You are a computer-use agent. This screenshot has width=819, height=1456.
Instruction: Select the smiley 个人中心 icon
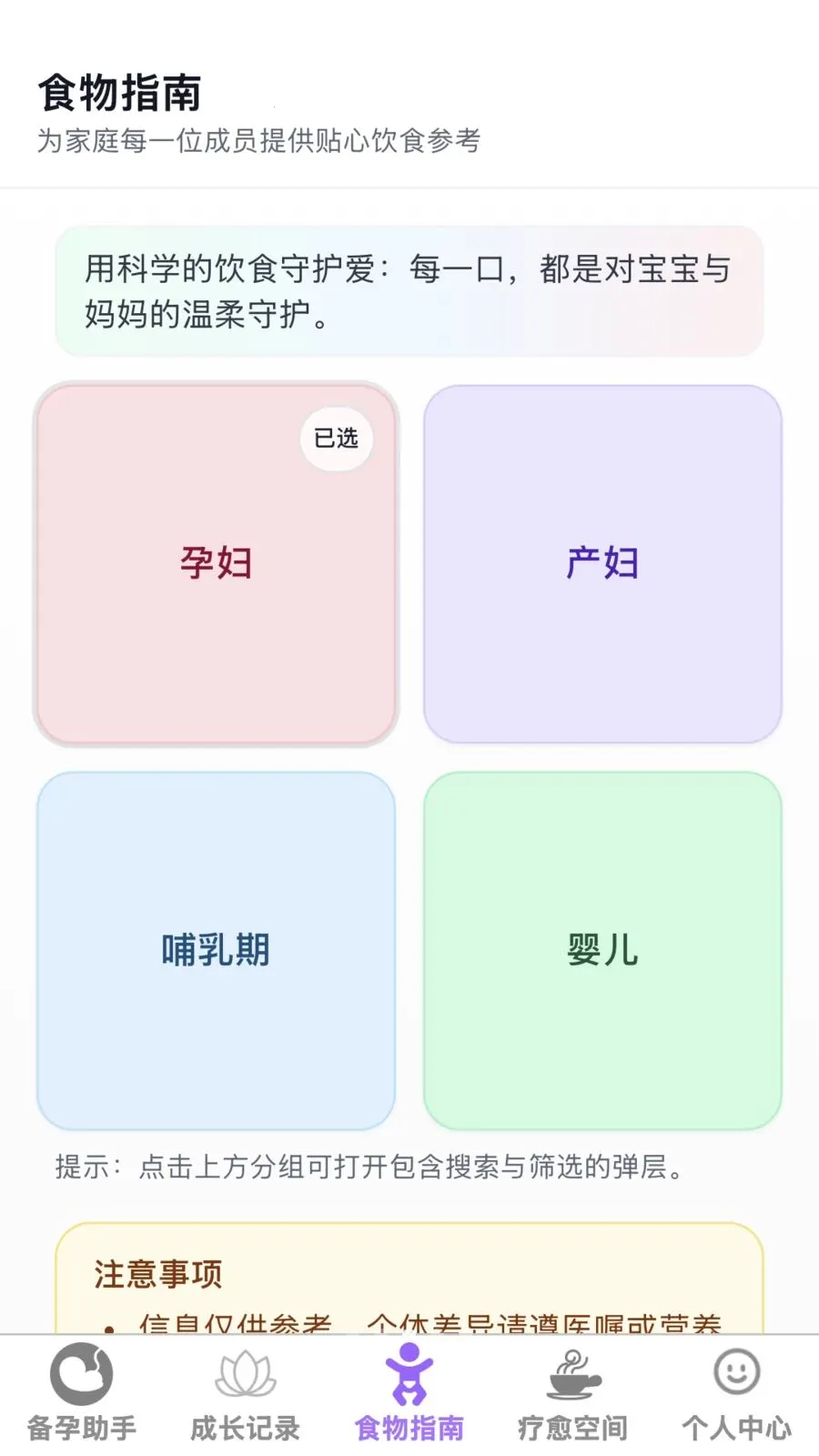pyautogui.click(x=735, y=1373)
